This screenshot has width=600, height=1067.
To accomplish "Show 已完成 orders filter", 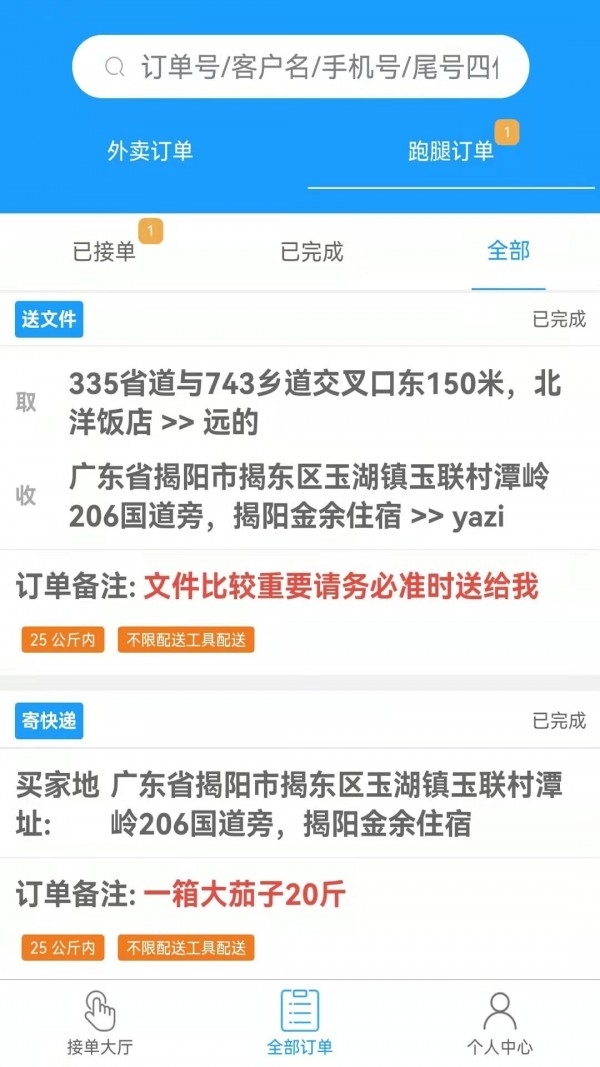I will coord(312,251).
